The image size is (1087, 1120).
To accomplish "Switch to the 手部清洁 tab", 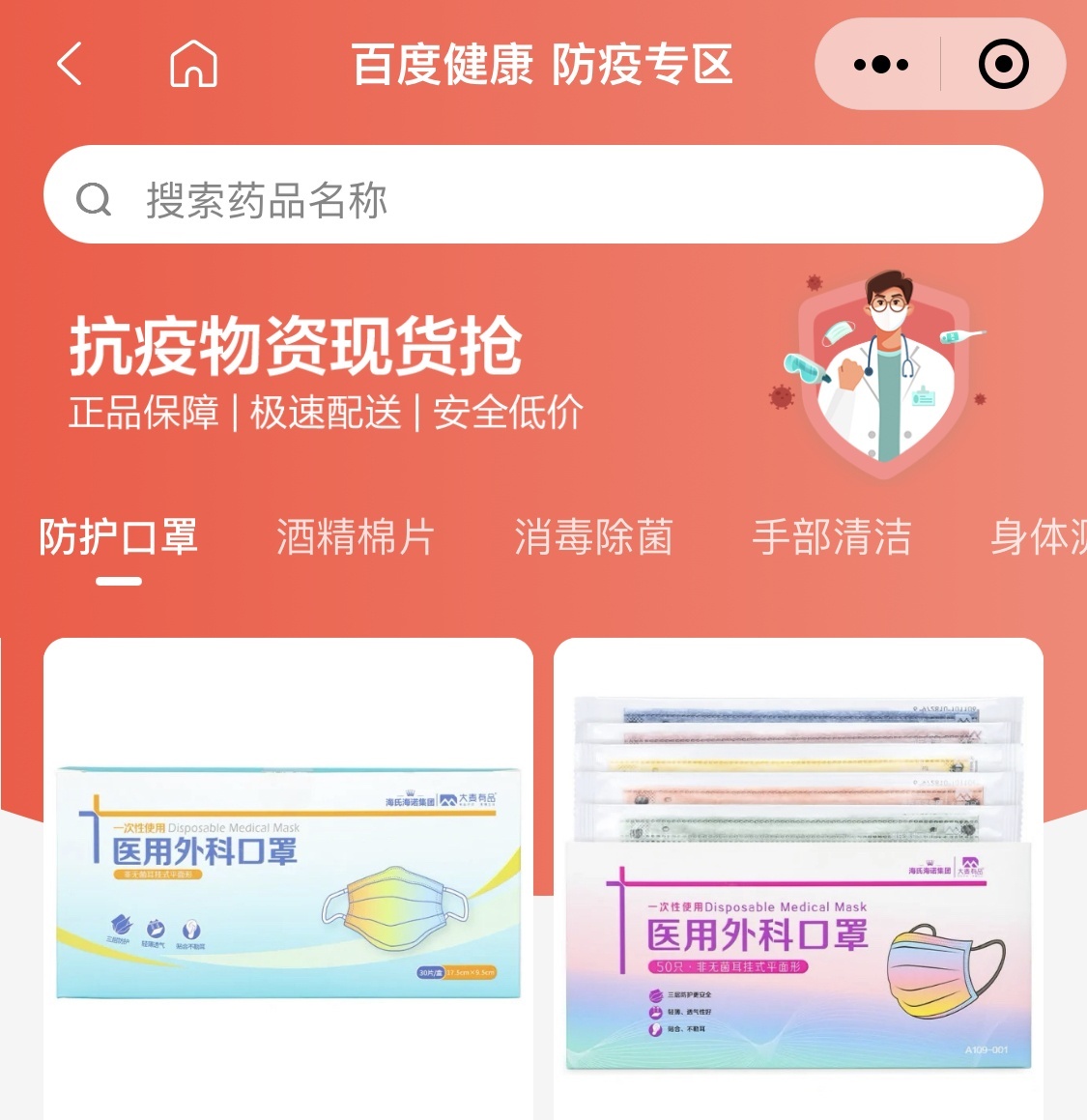I will (832, 537).
